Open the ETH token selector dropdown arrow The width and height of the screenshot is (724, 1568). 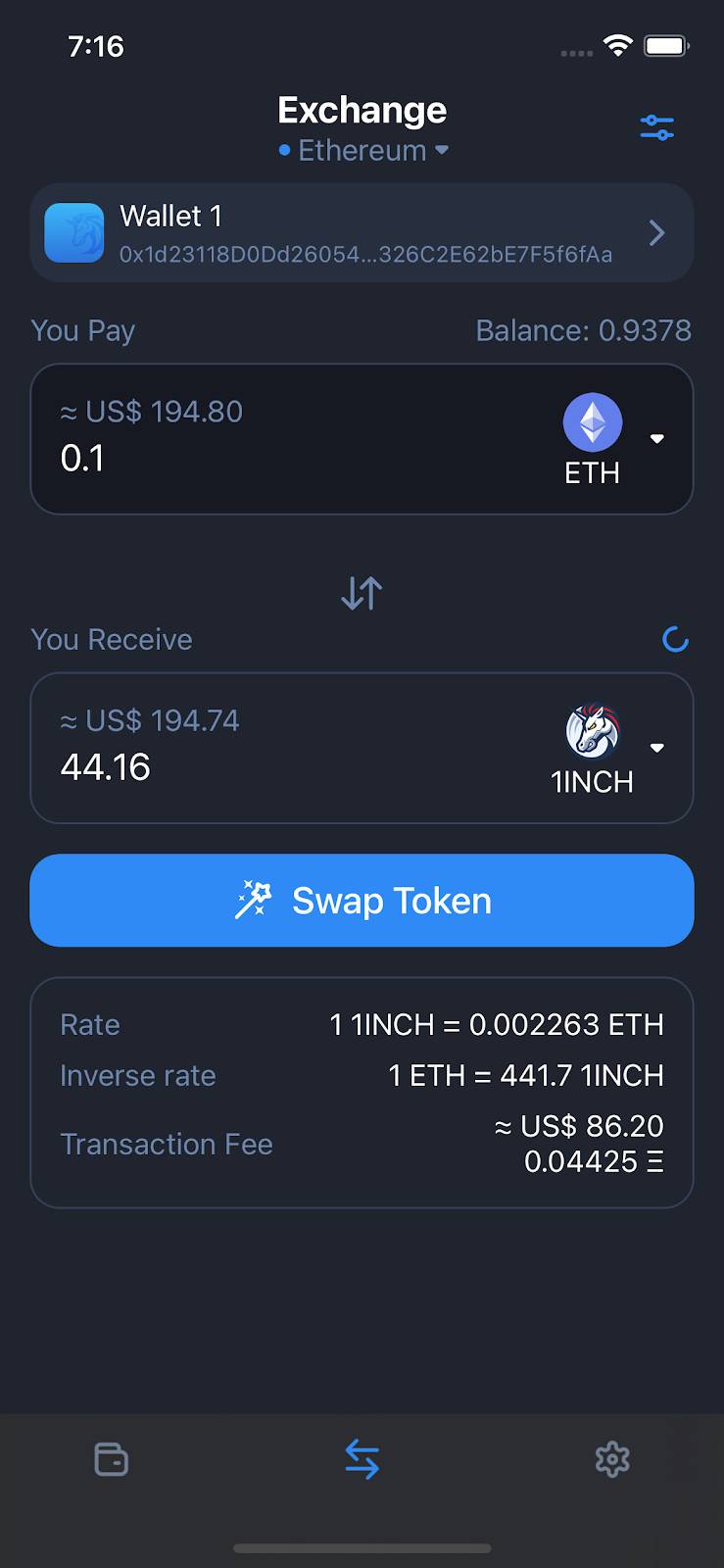coord(657,439)
